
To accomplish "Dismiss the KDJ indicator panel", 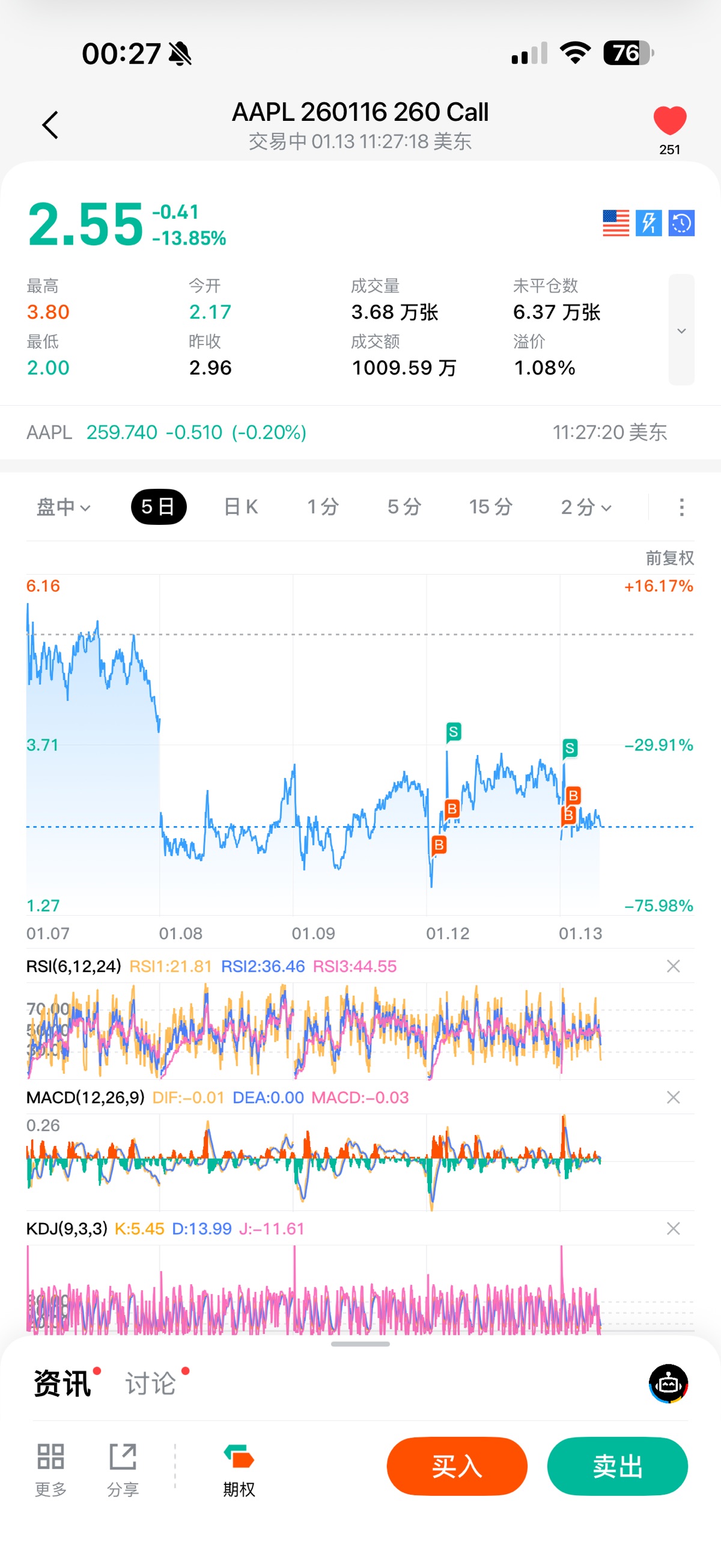I will point(673,1228).
